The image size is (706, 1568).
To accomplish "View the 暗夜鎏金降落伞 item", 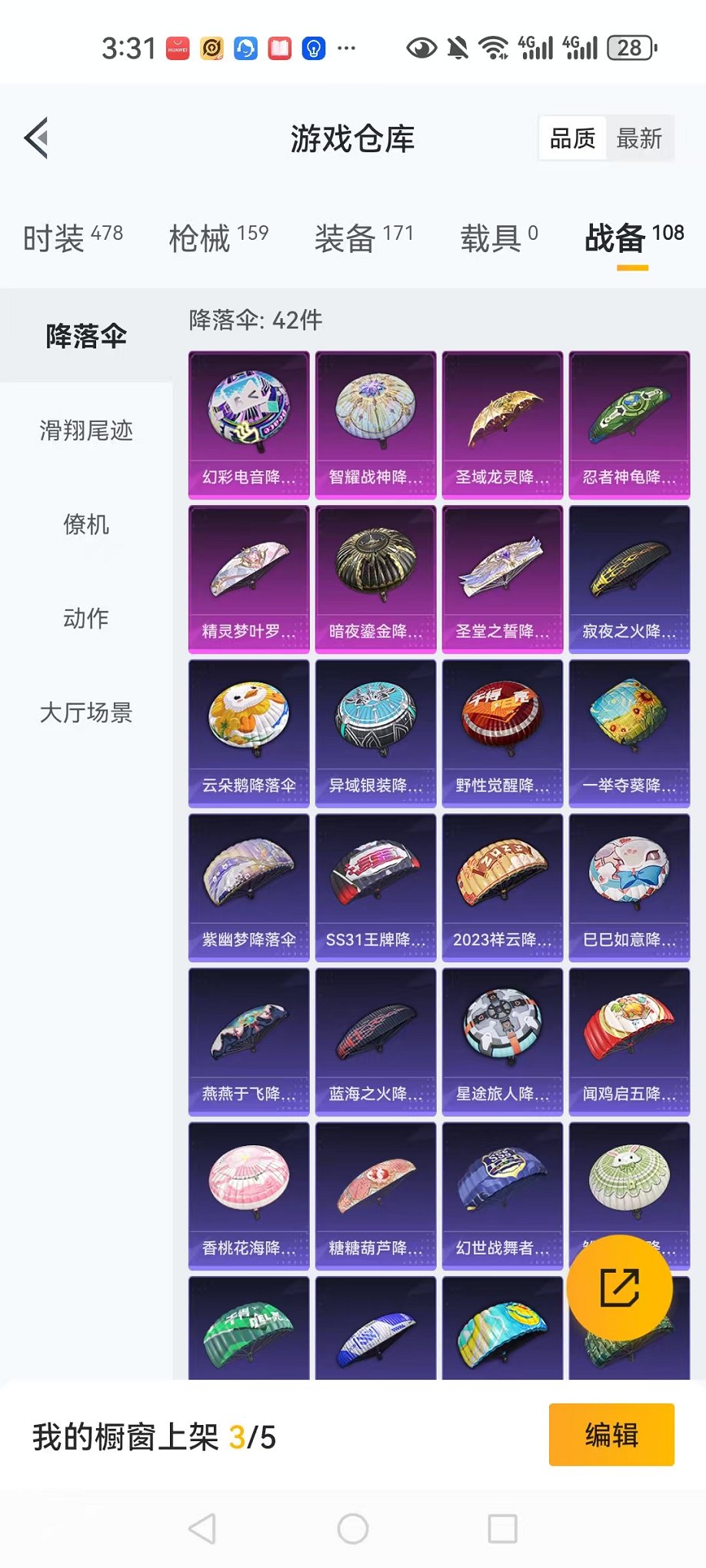I will [376, 580].
